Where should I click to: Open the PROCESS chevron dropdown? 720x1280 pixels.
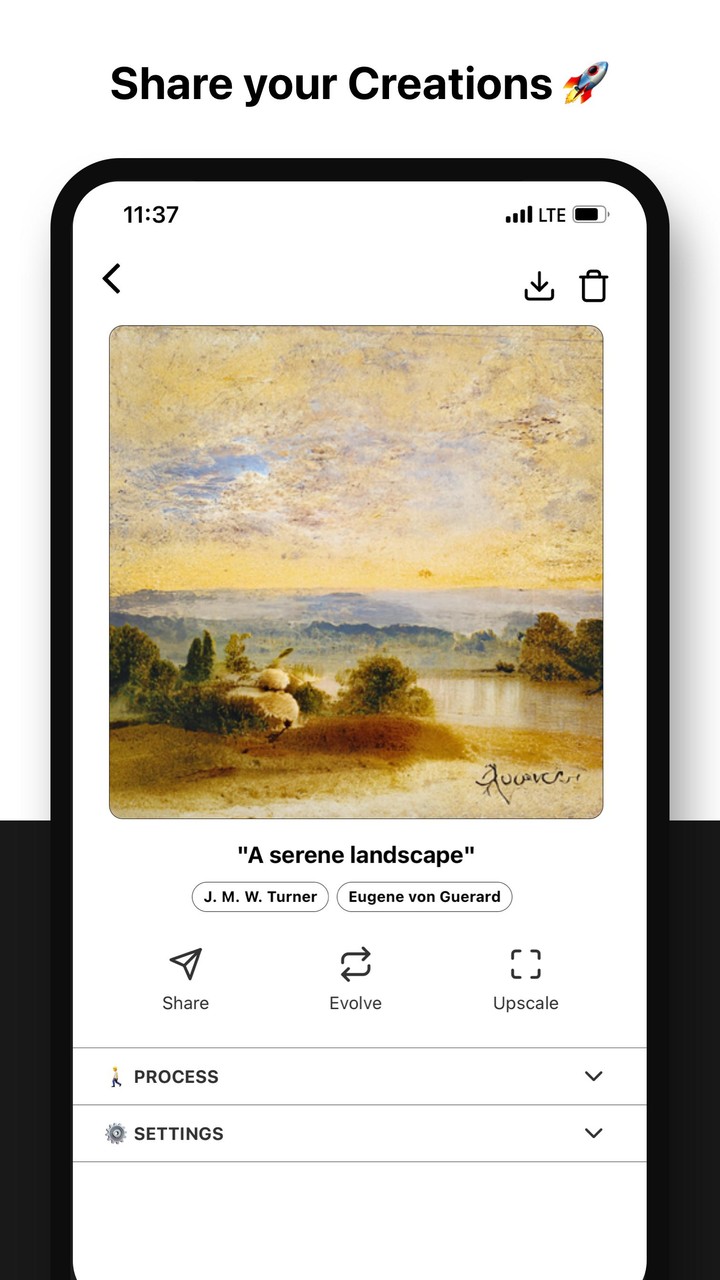[x=593, y=1077]
